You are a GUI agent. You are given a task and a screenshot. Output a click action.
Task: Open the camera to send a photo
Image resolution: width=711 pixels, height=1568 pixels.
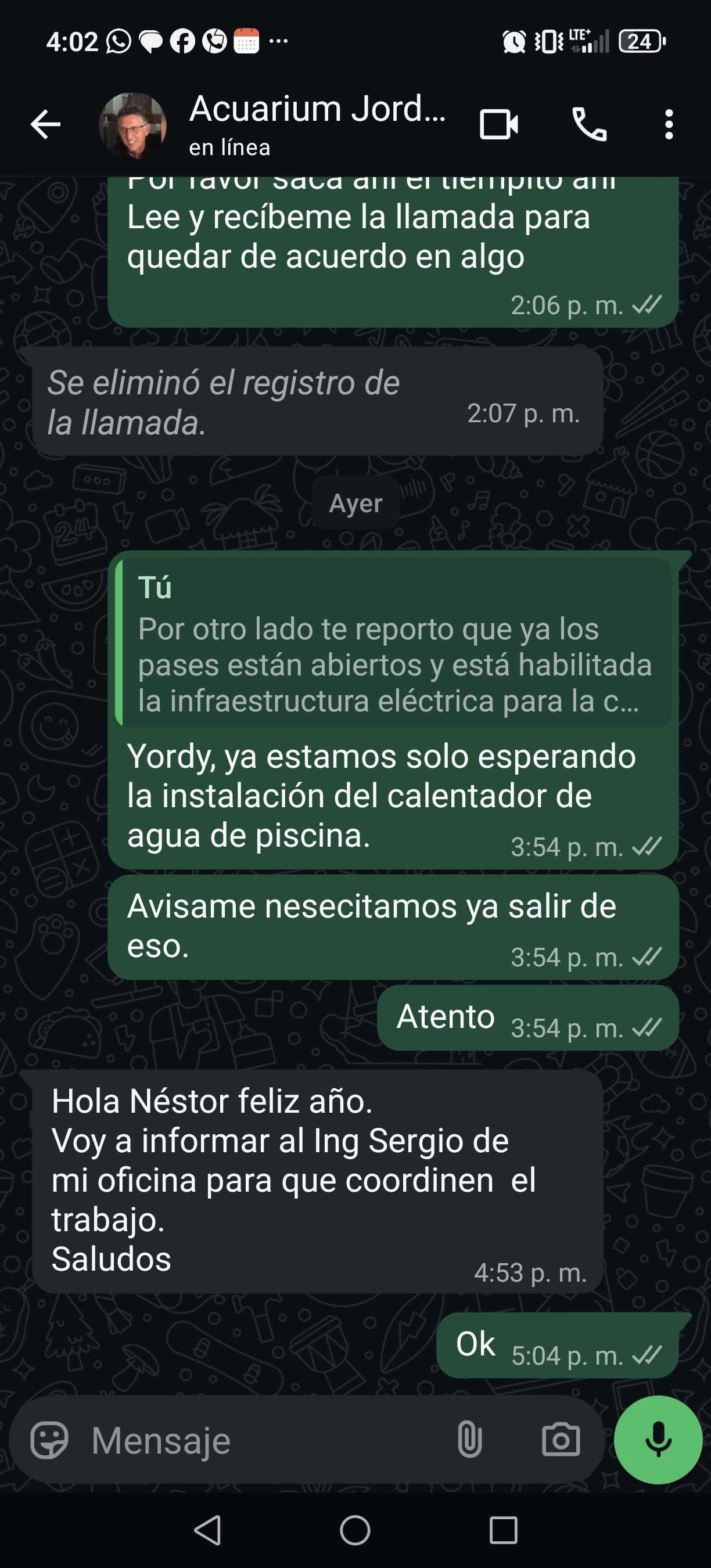(x=561, y=1441)
